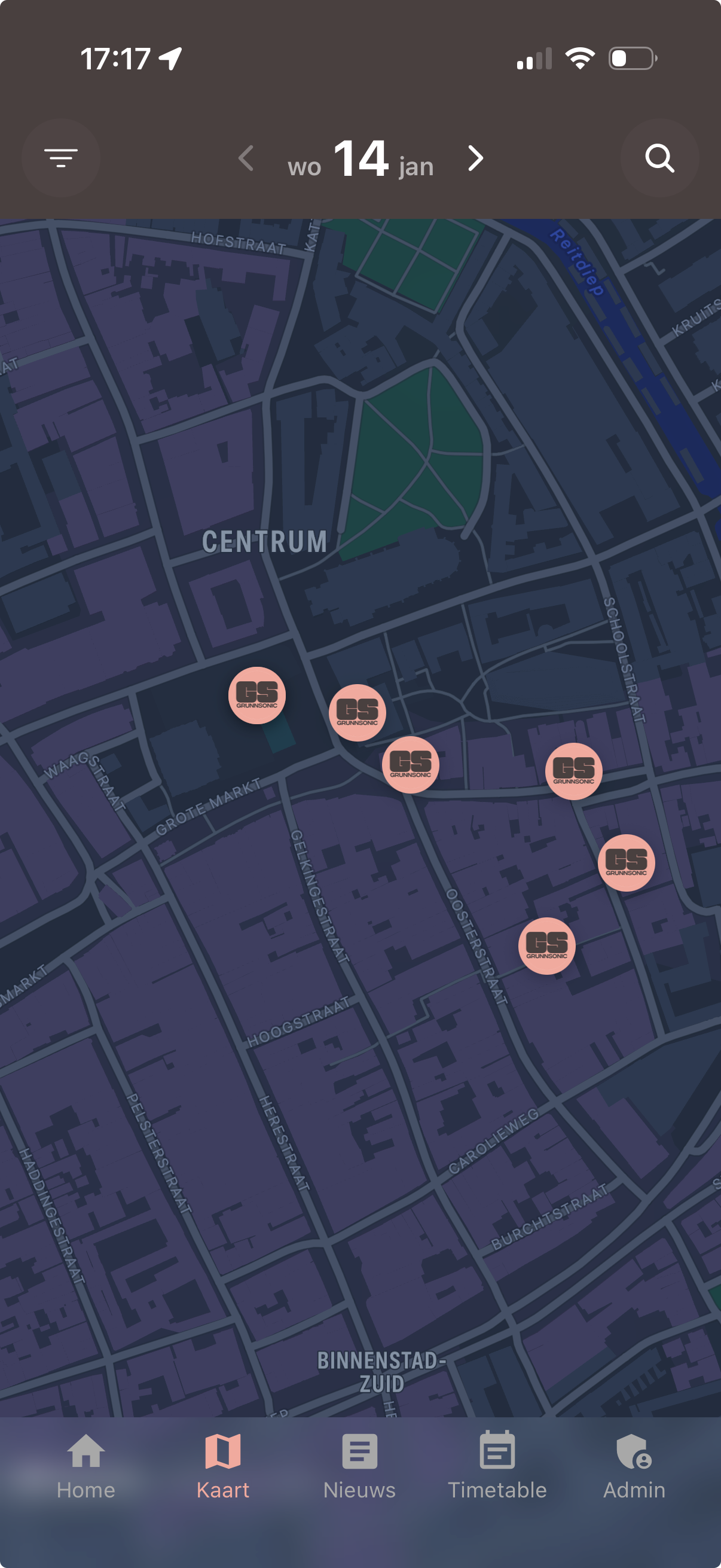
Task: Open the filter options
Action: [x=61, y=158]
